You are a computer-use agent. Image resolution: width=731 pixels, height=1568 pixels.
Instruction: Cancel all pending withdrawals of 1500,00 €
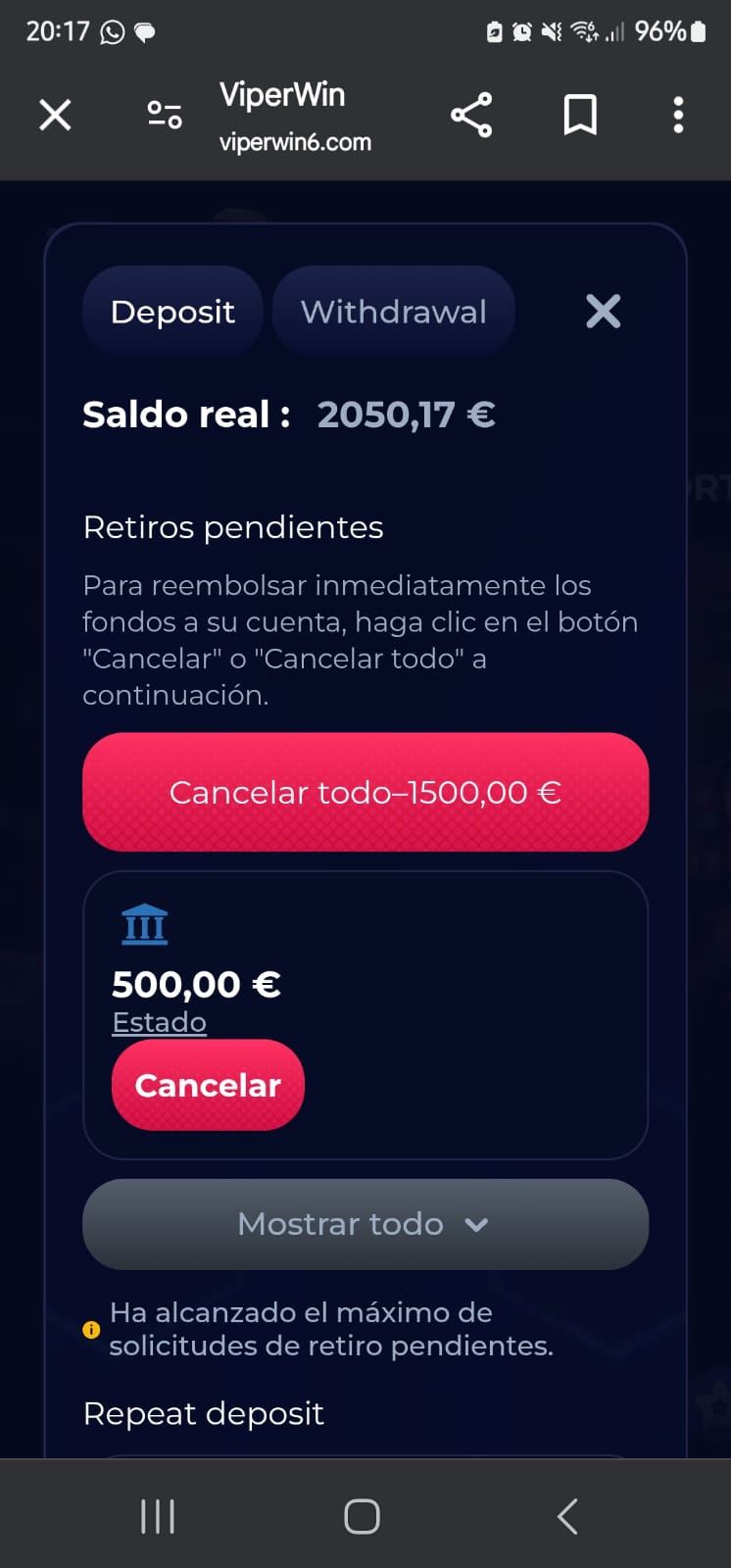coord(365,792)
